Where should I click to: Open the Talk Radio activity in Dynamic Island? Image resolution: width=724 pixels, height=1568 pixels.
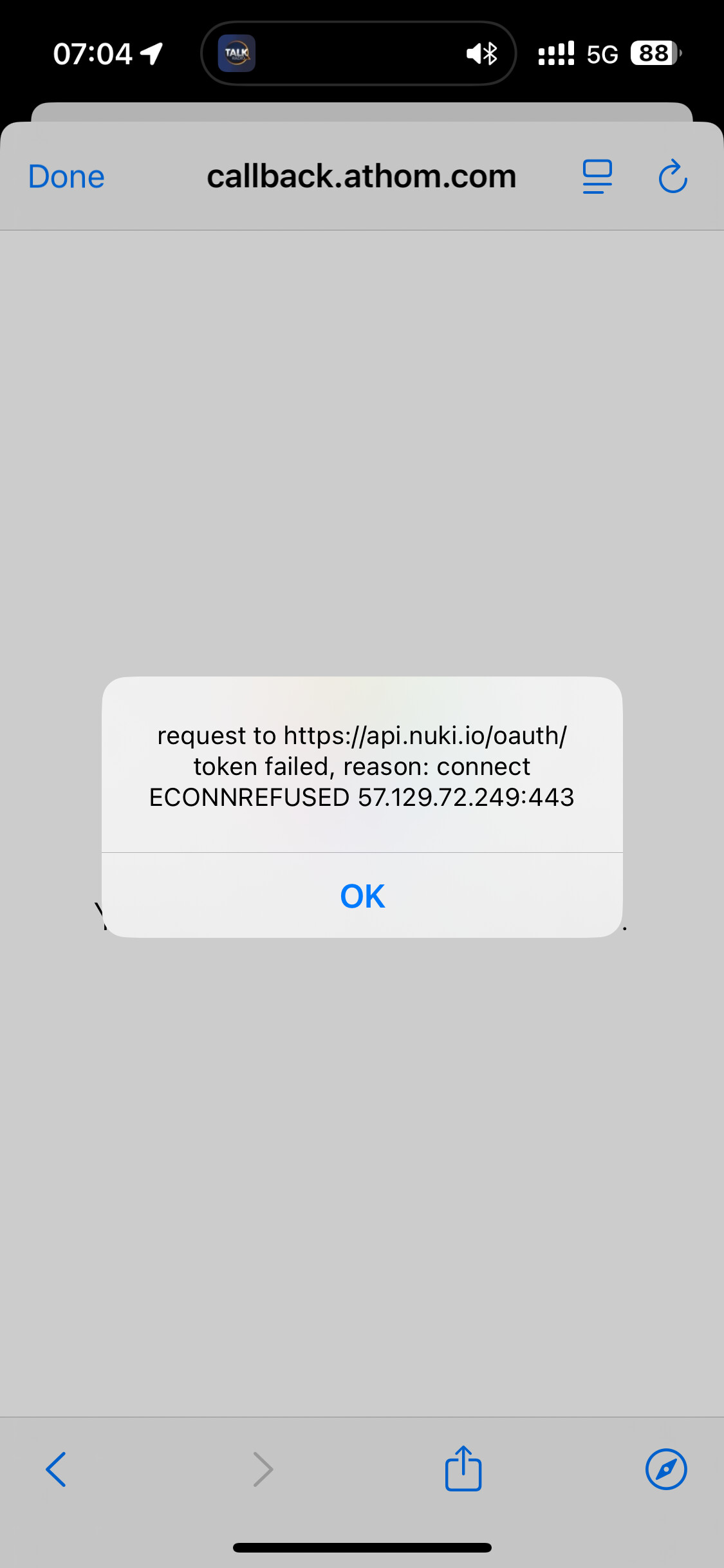pos(237,53)
